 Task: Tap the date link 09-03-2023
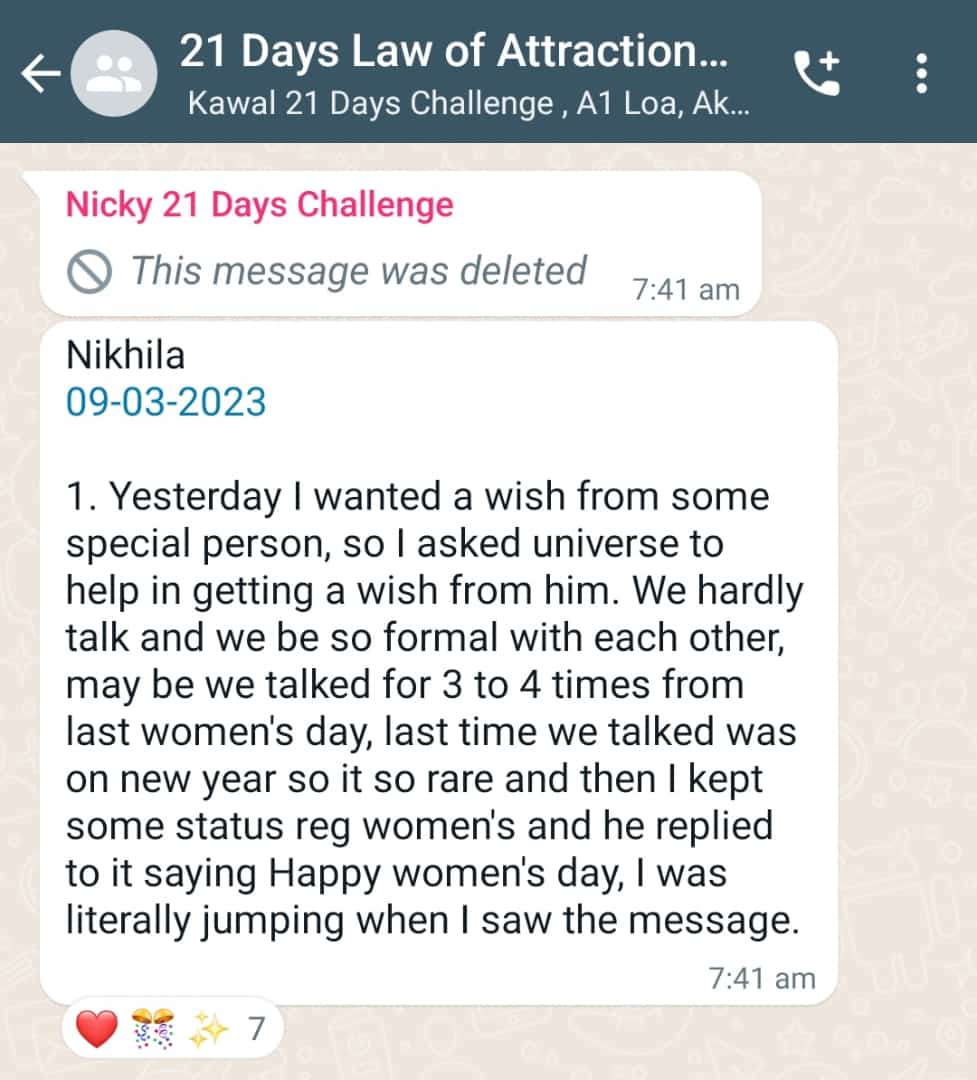pyautogui.click(x=166, y=401)
